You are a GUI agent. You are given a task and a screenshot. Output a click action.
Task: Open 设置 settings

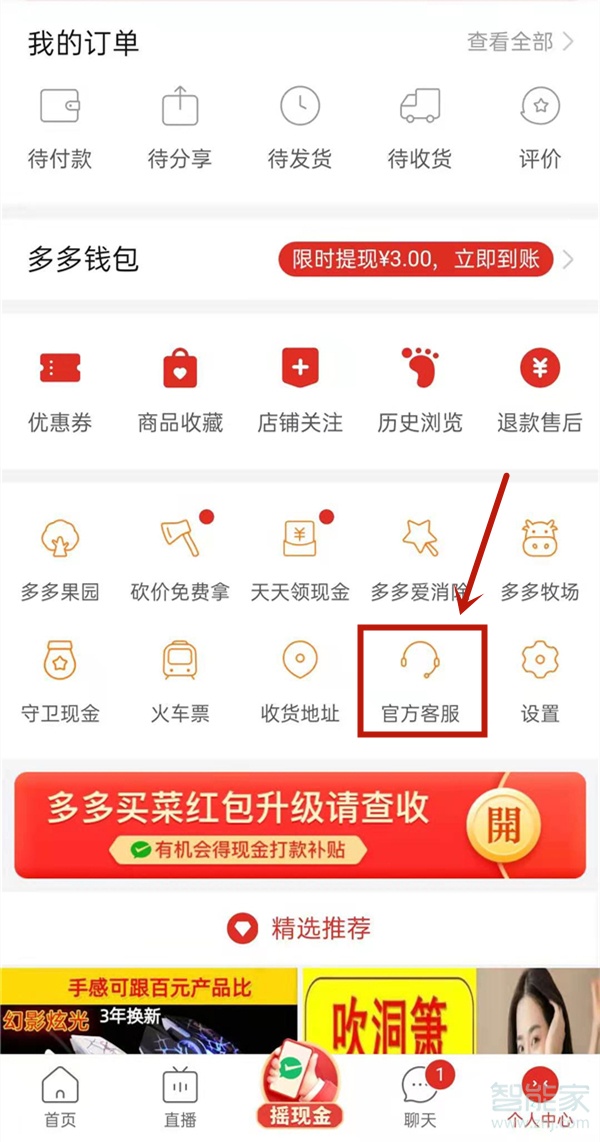pyautogui.click(x=540, y=680)
